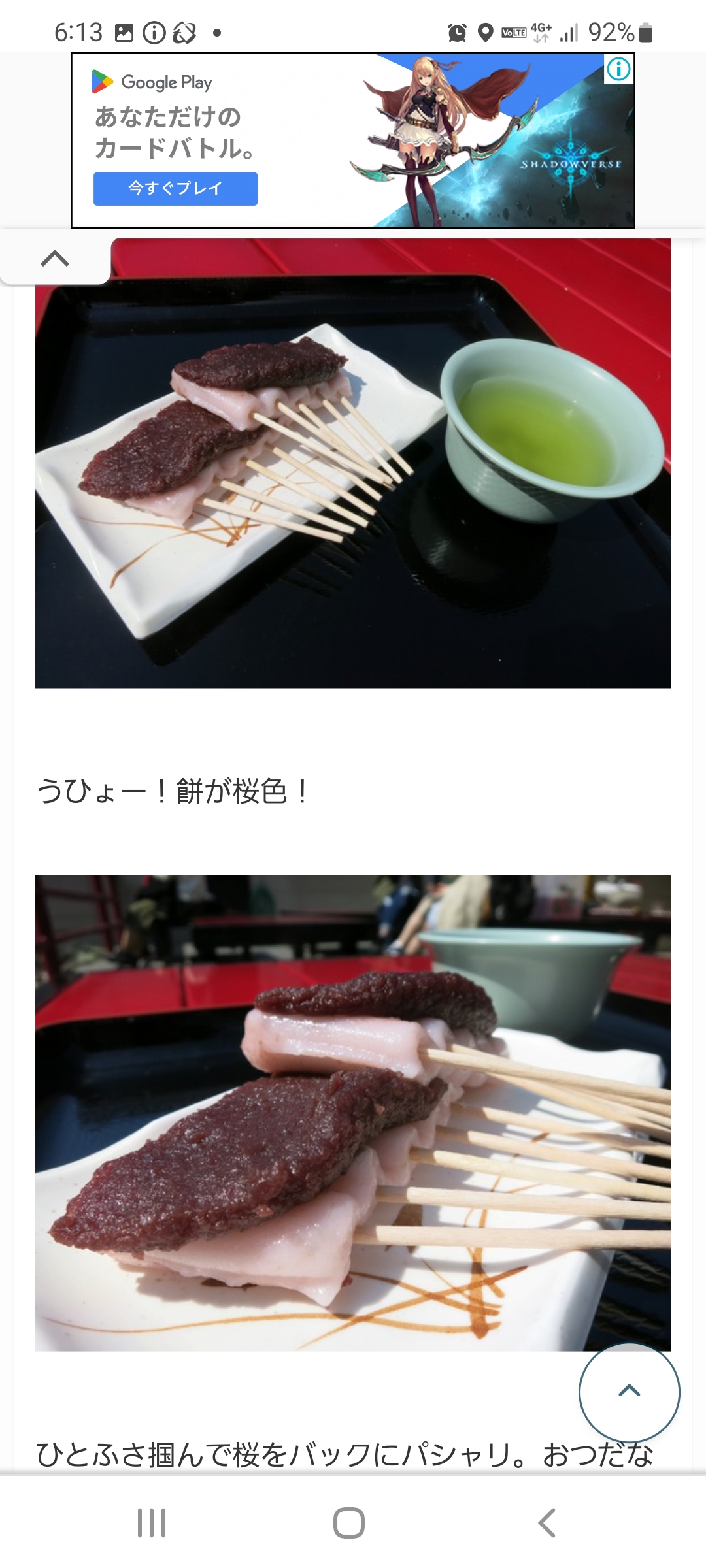Open the ad info icon
This screenshot has width=706, height=1568.
618,69
